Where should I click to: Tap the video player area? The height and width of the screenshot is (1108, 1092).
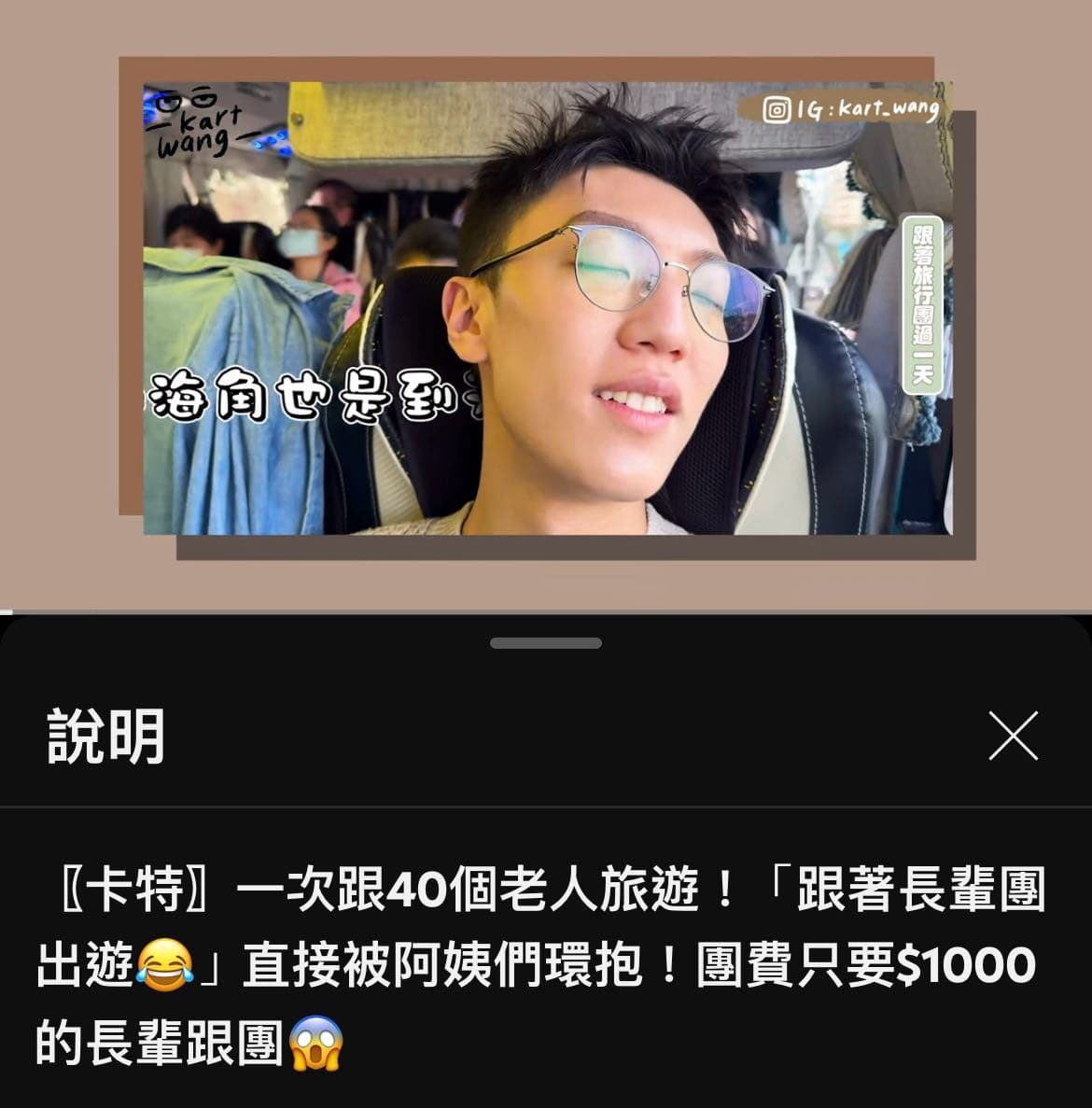[547, 308]
